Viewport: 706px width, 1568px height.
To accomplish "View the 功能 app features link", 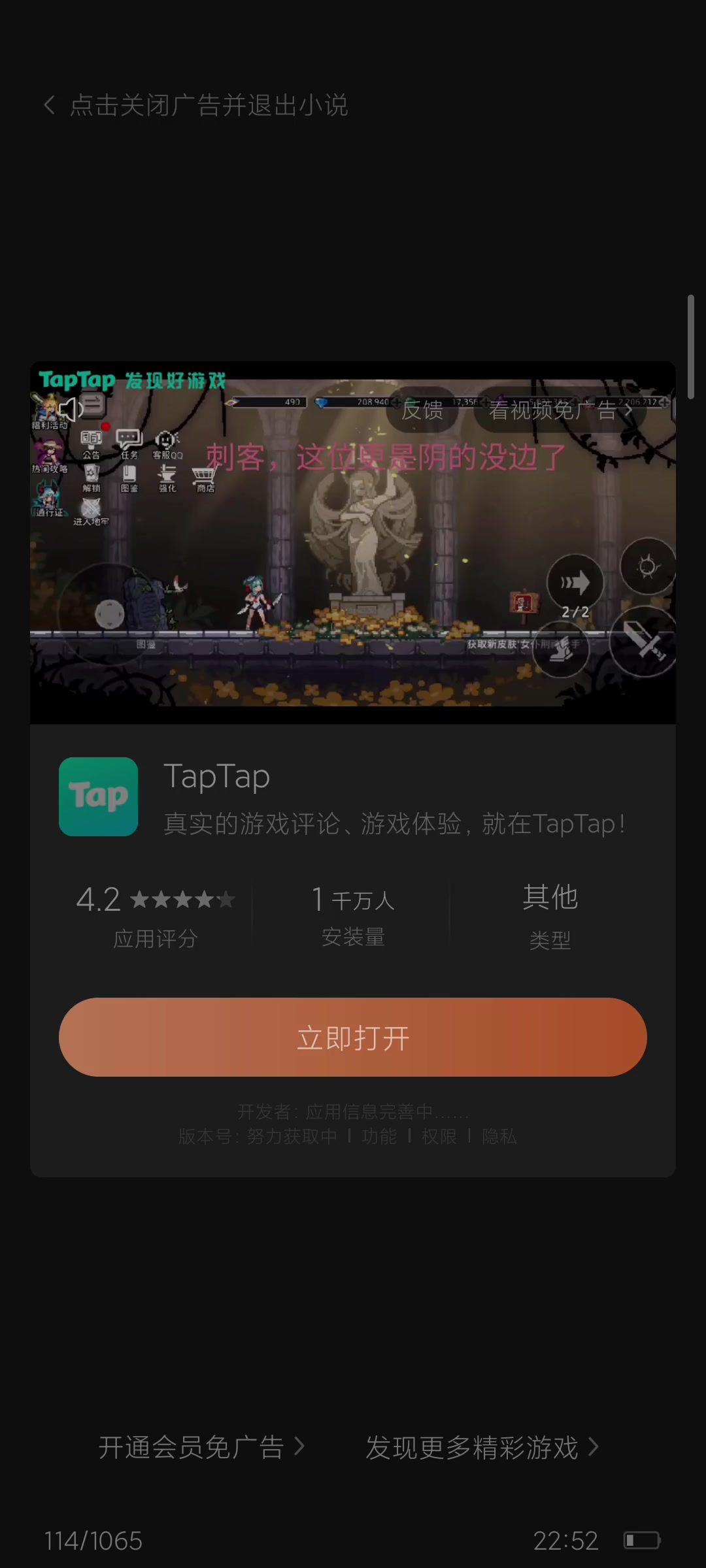I will pos(379,1137).
